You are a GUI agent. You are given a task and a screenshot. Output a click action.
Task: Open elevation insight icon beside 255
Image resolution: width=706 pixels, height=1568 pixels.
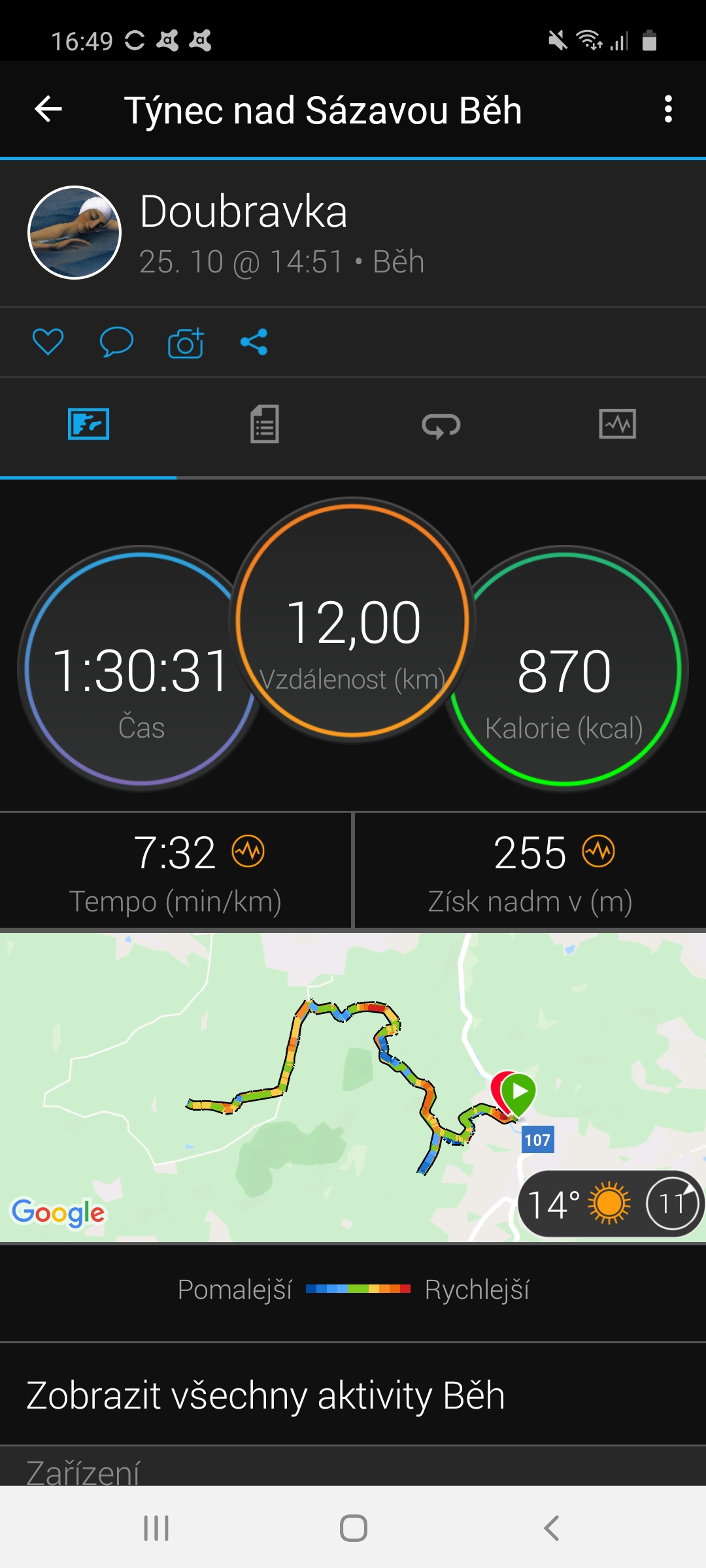click(x=599, y=851)
